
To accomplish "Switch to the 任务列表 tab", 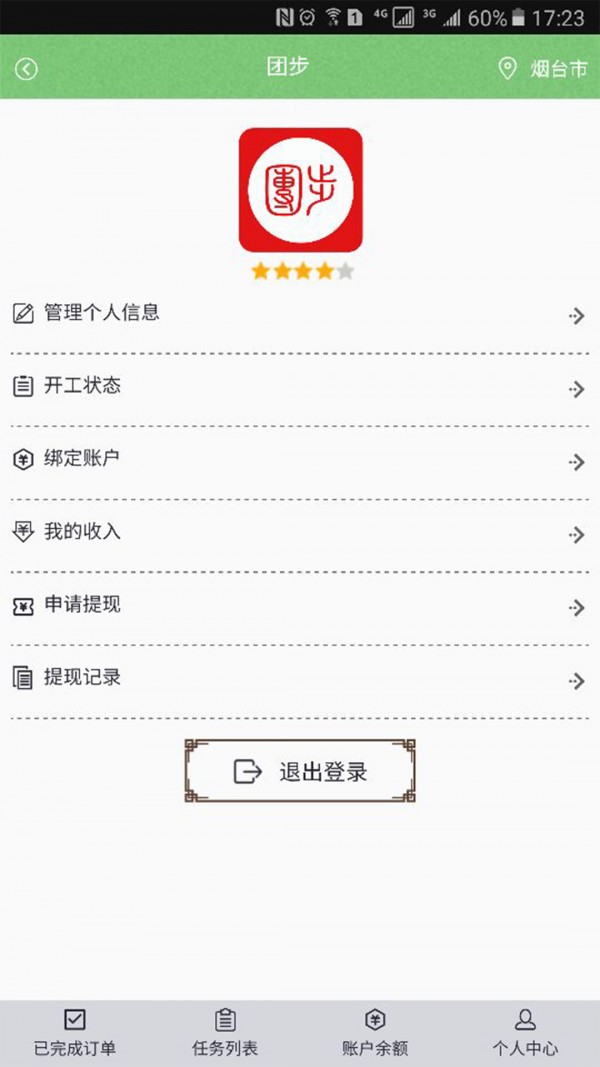I will [x=225, y=1032].
